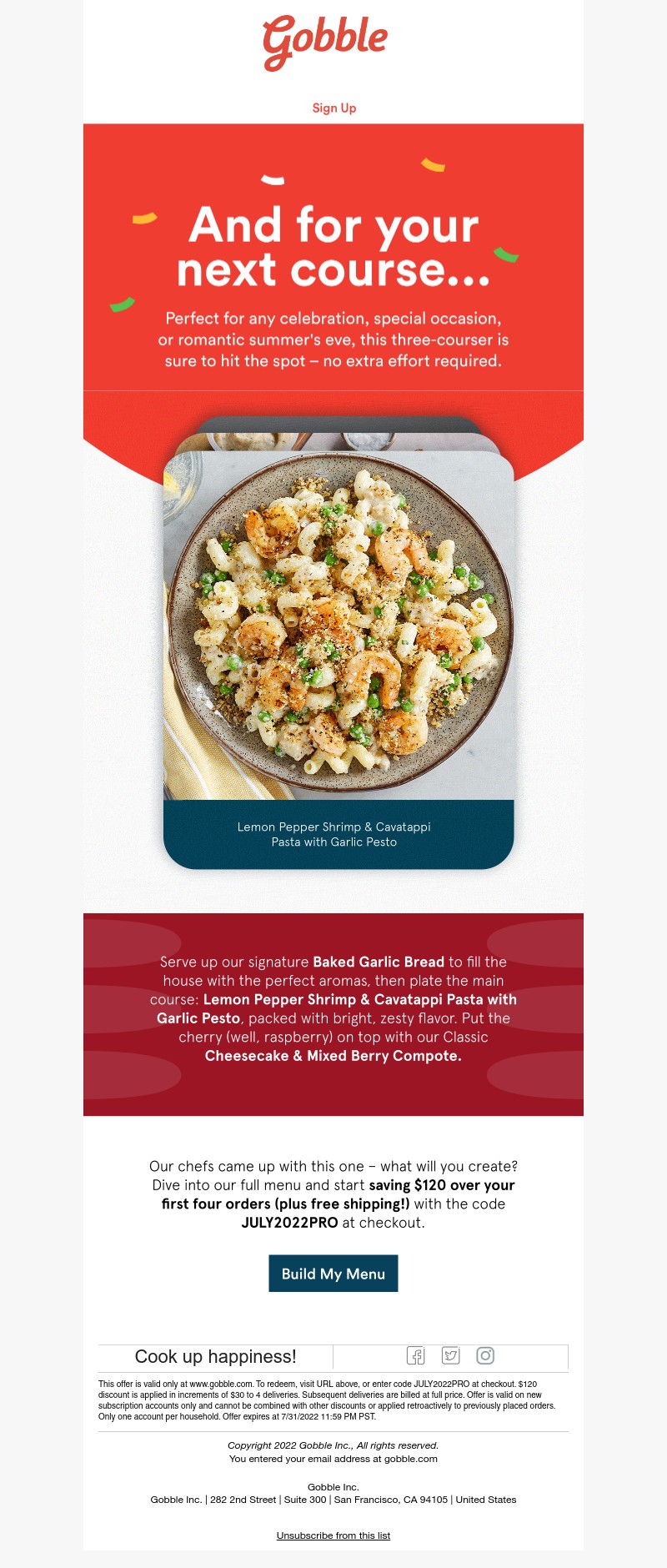Screen dimensions: 667x1568
Task: Open Gobble's Twitter profile
Action: click(x=451, y=1356)
